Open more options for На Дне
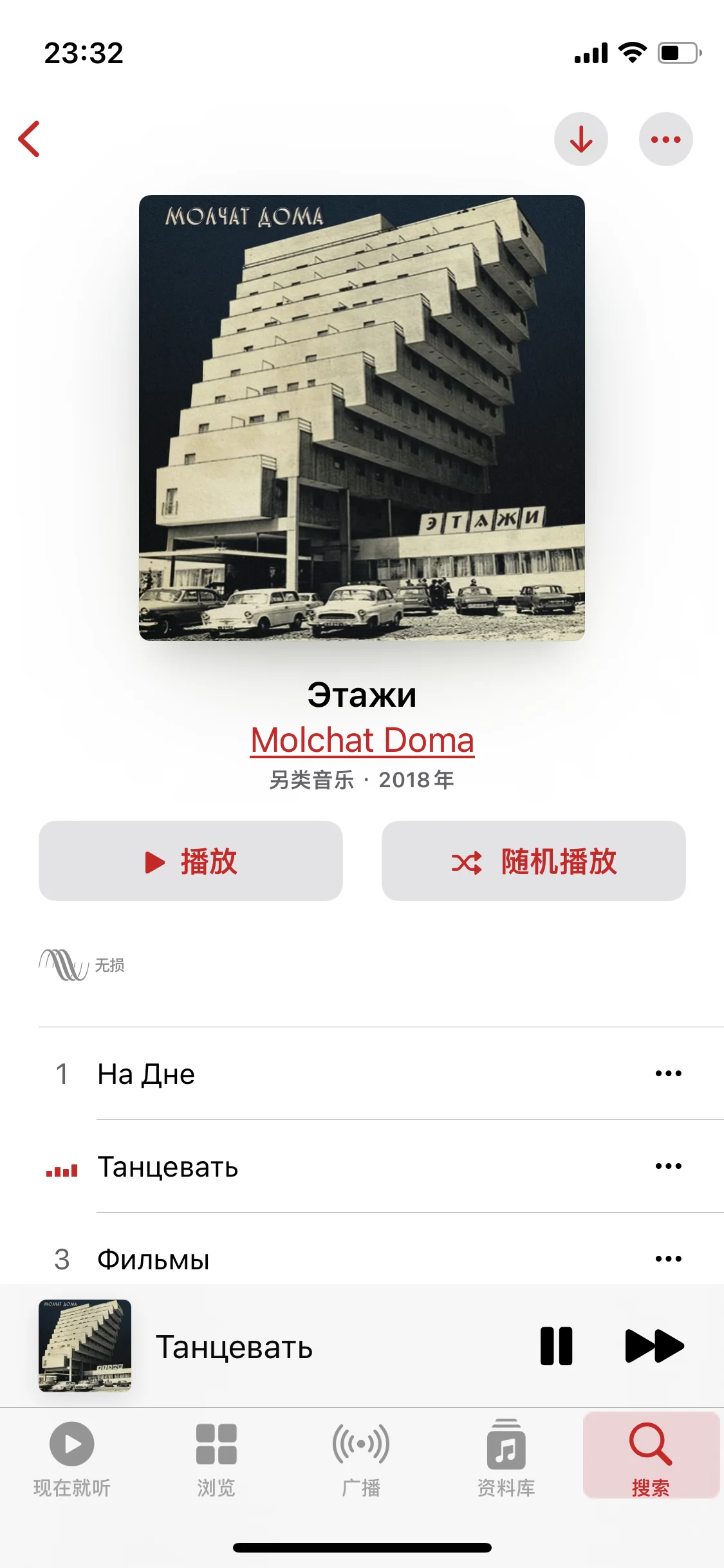 668,1074
